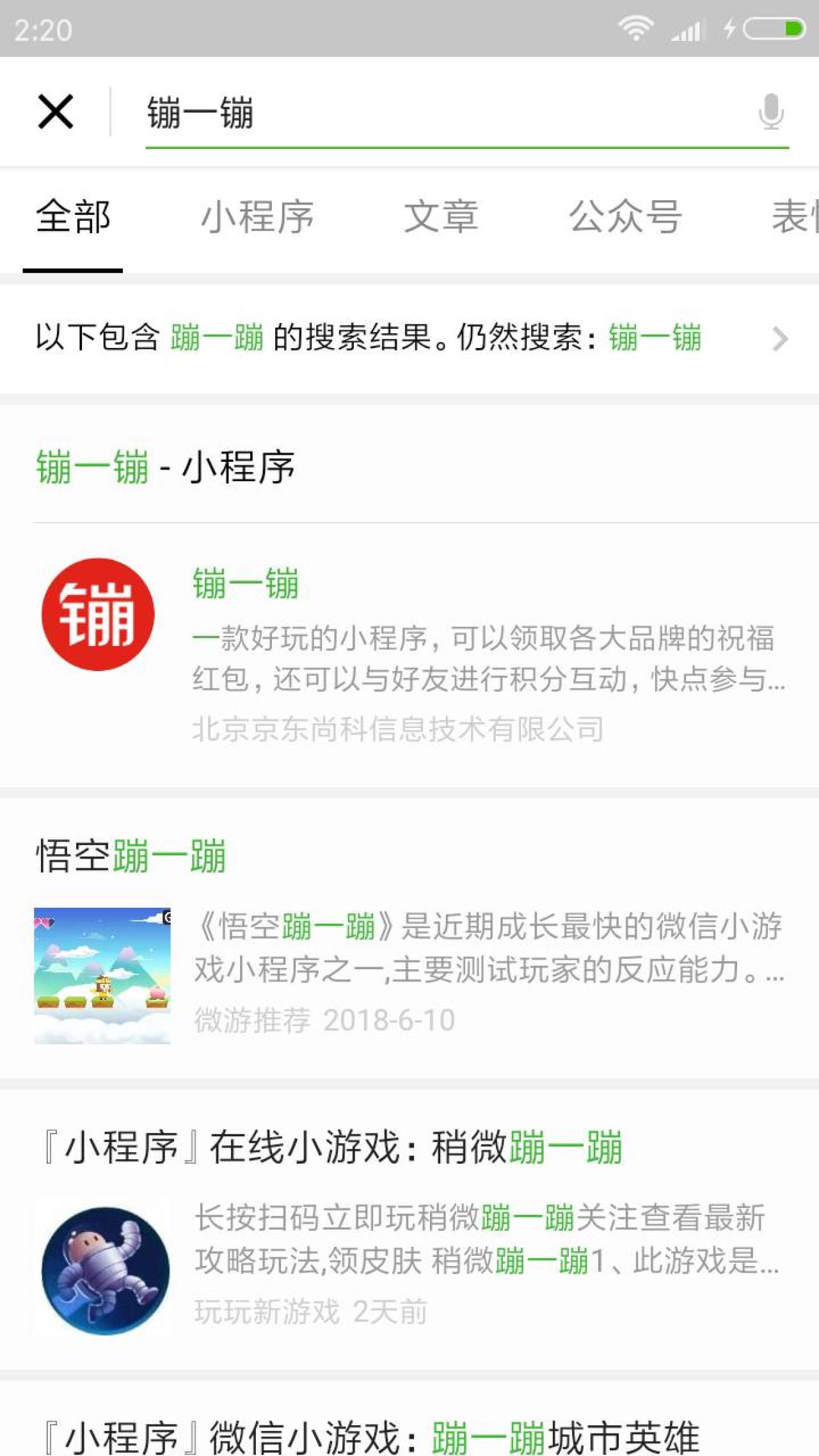Switch to the 公众号 tab
This screenshot has height=1456, width=819.
(625, 217)
